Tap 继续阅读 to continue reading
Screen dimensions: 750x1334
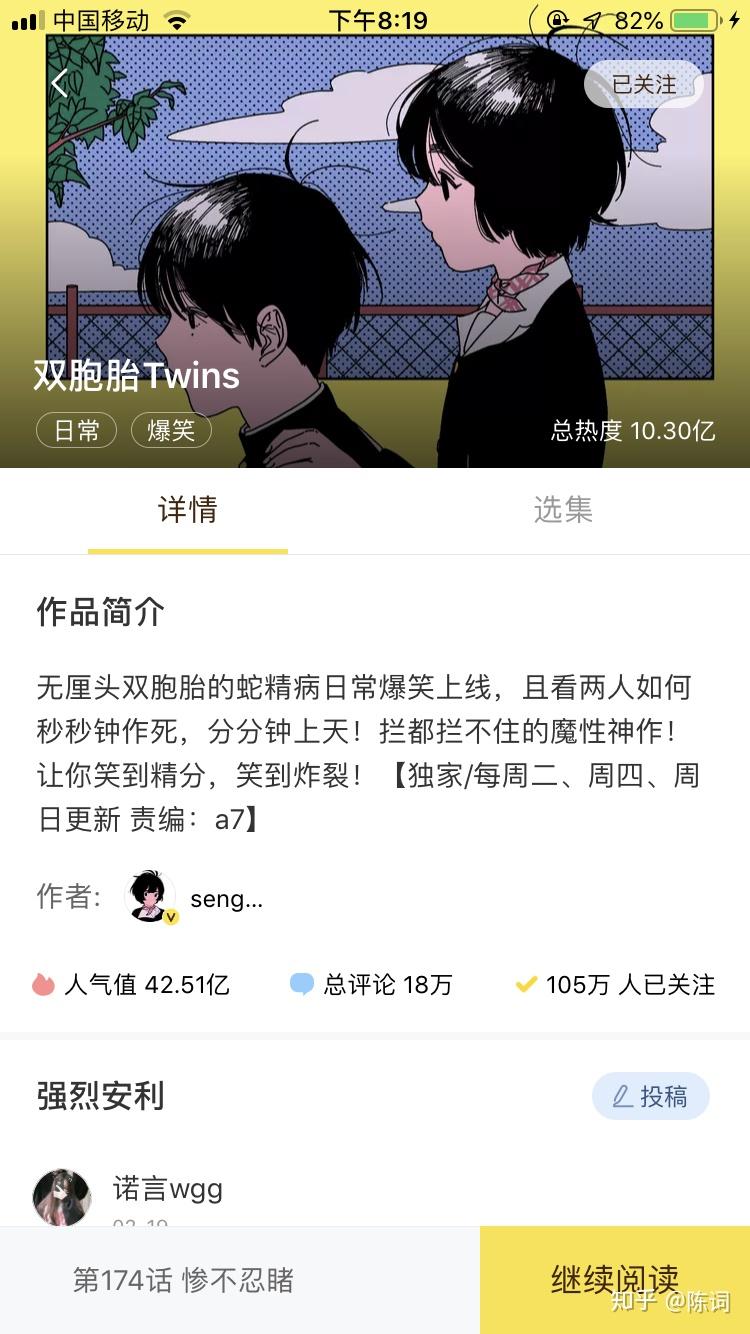tap(614, 1280)
